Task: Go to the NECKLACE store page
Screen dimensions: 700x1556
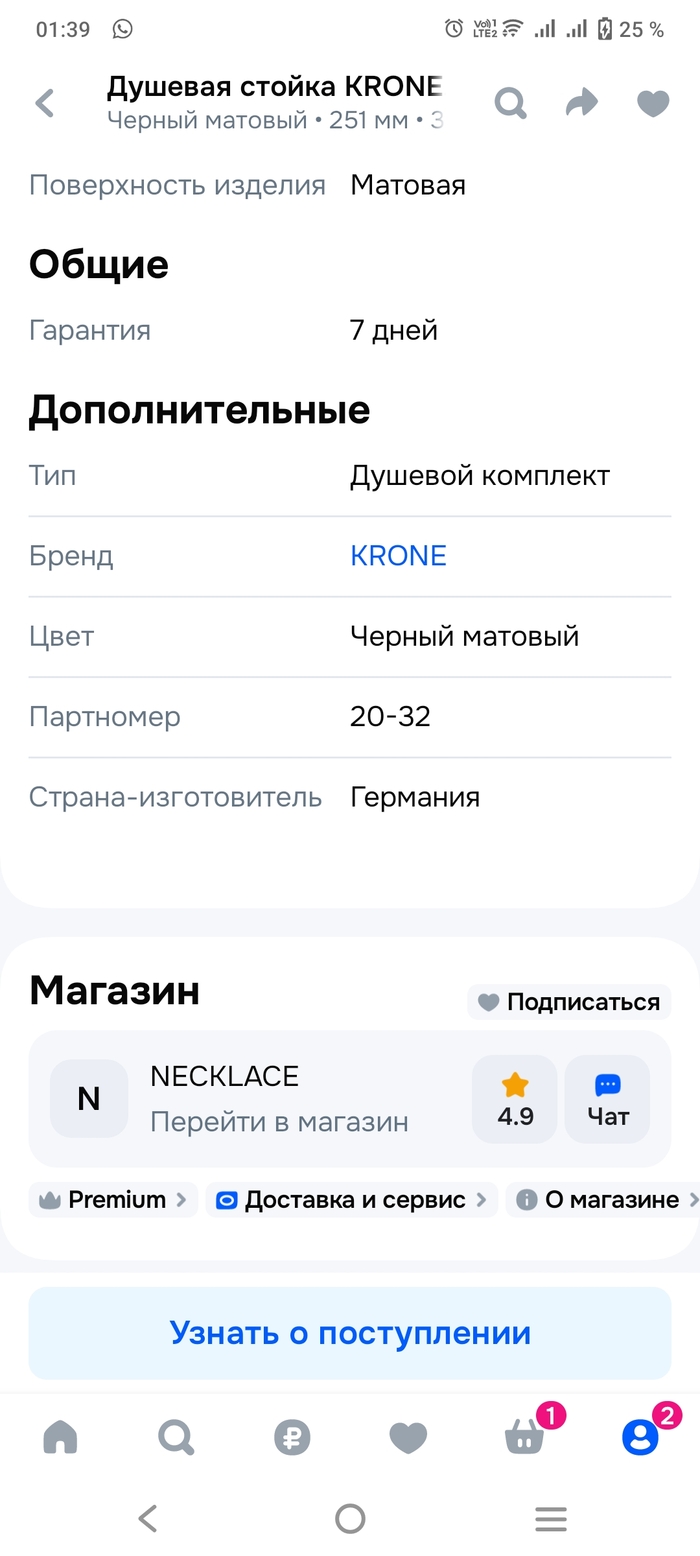Action: 279,1122
